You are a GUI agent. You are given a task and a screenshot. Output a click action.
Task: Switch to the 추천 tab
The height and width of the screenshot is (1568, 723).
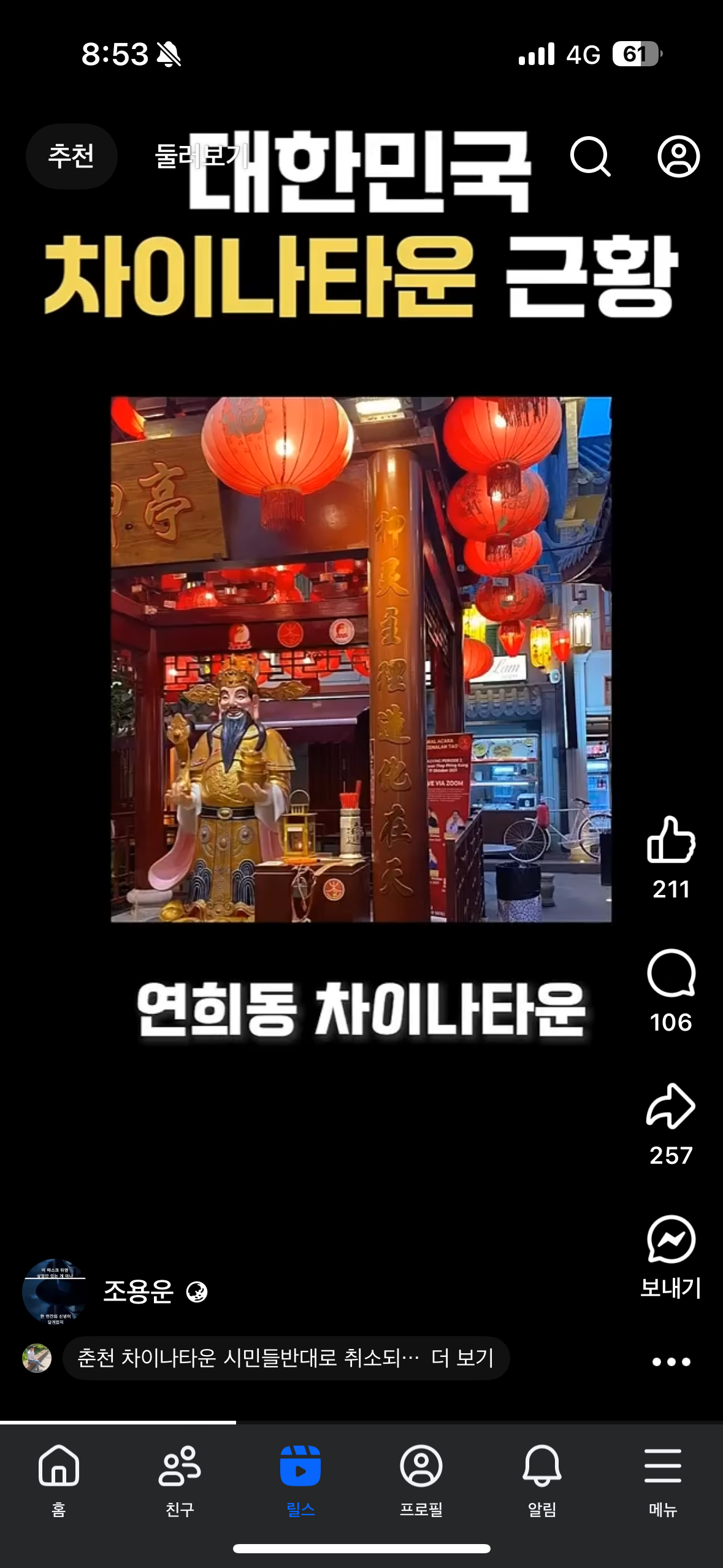[71, 156]
